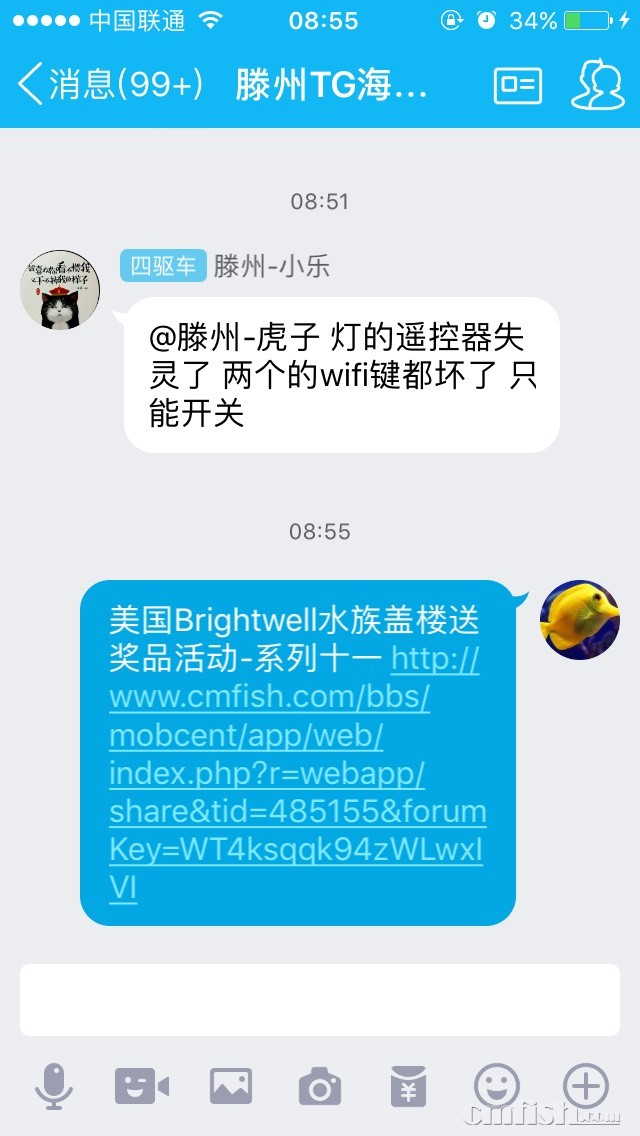Focus the message text input box
The height and width of the screenshot is (1136, 640).
[x=320, y=1000]
